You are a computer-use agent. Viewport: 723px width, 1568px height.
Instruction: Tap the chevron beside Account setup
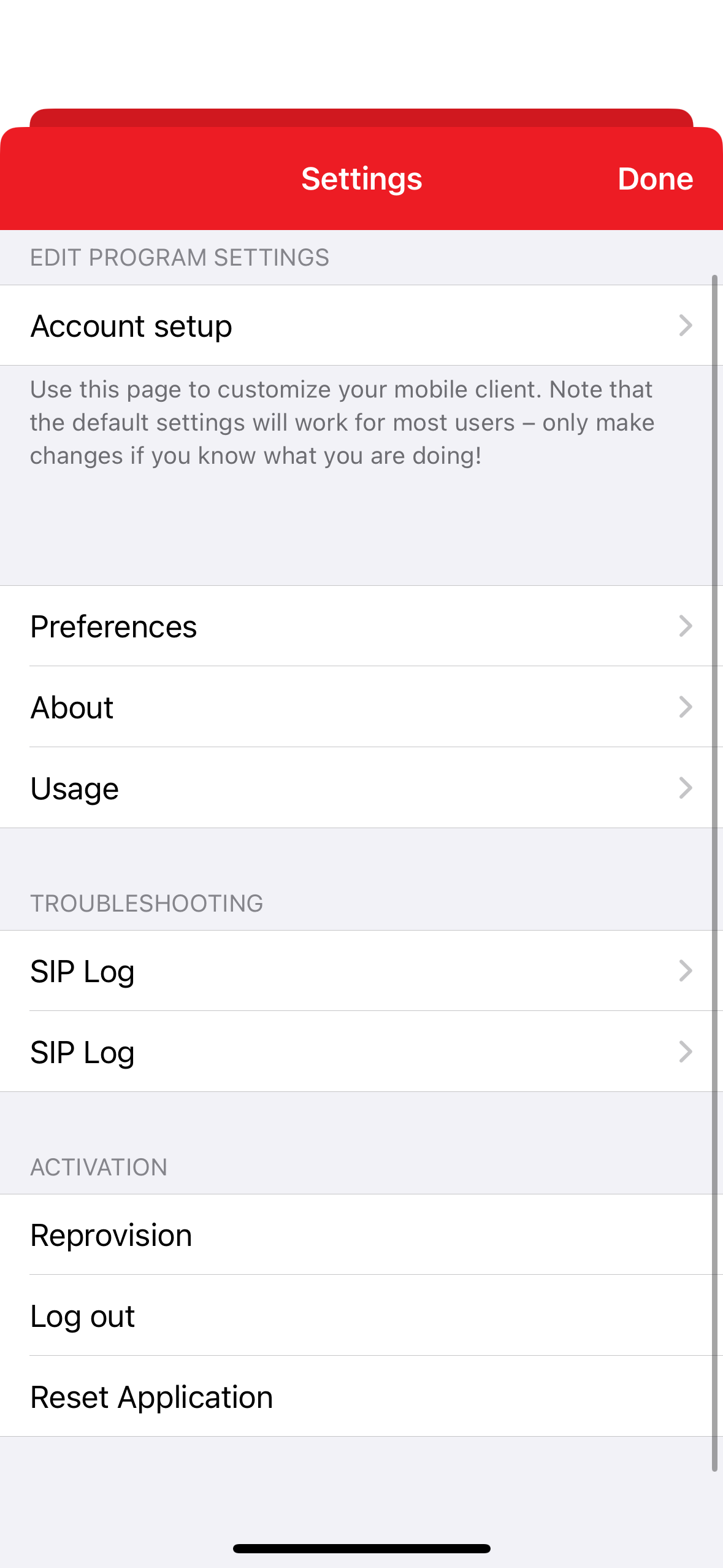tap(685, 325)
